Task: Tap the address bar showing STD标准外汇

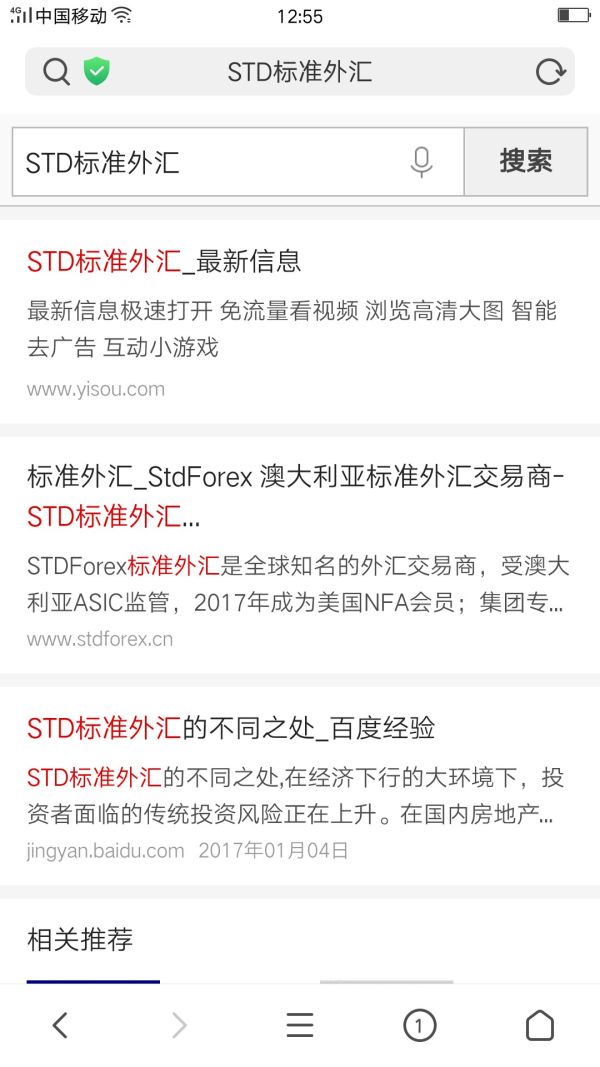Action: (300, 72)
